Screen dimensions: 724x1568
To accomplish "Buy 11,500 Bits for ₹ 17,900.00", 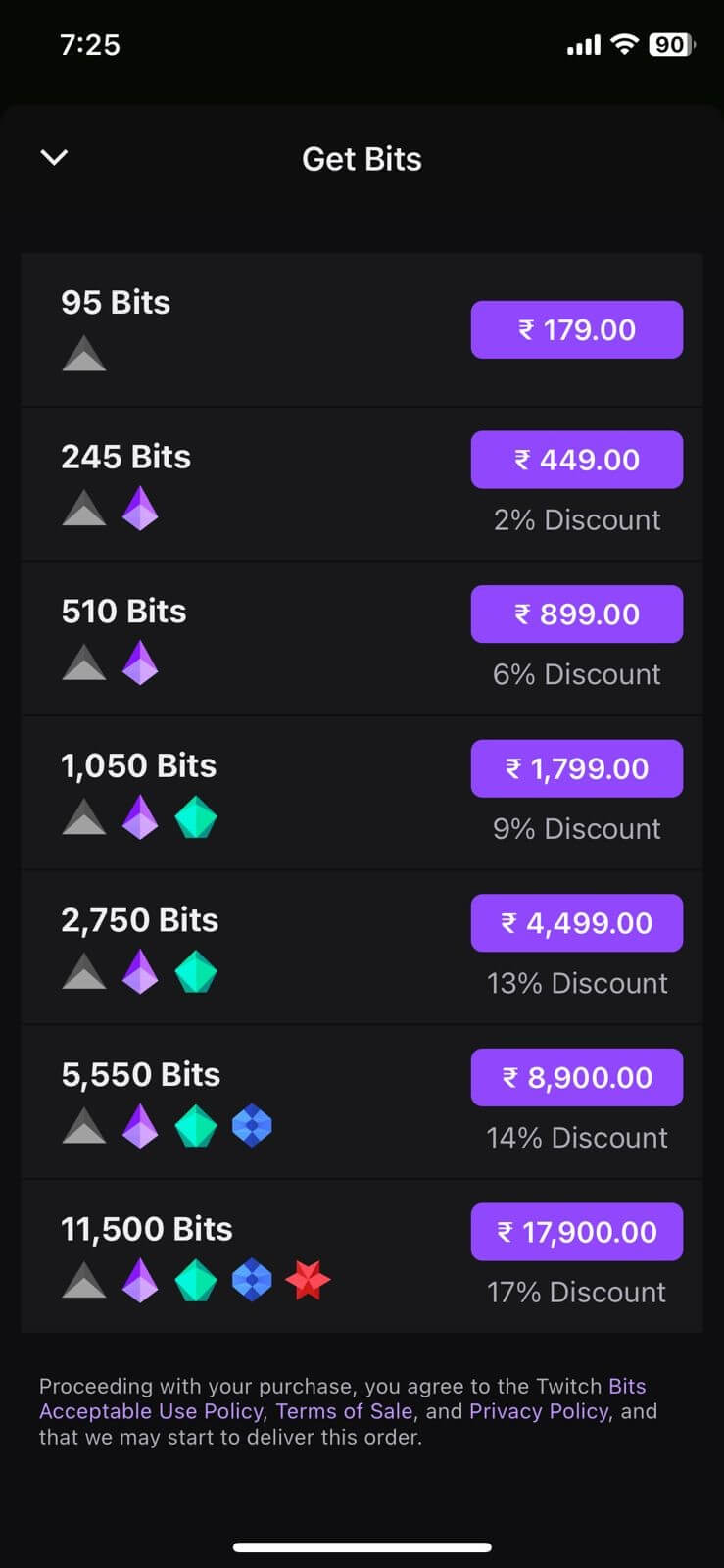I will point(576,1232).
